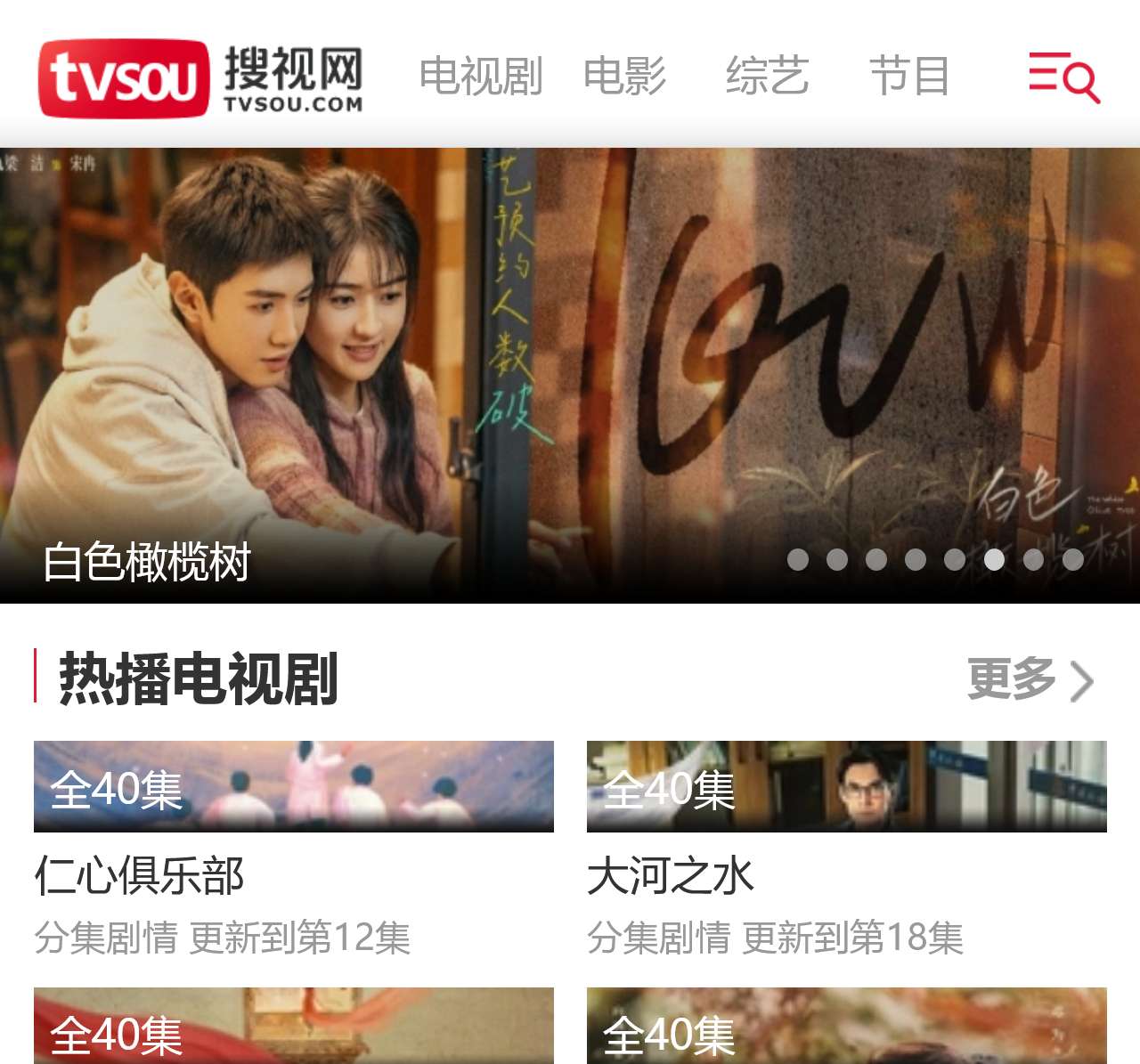This screenshot has height=1064, width=1140.
Task: Open 更新到第12集 of 仁心俱乐部
Action: (299, 938)
